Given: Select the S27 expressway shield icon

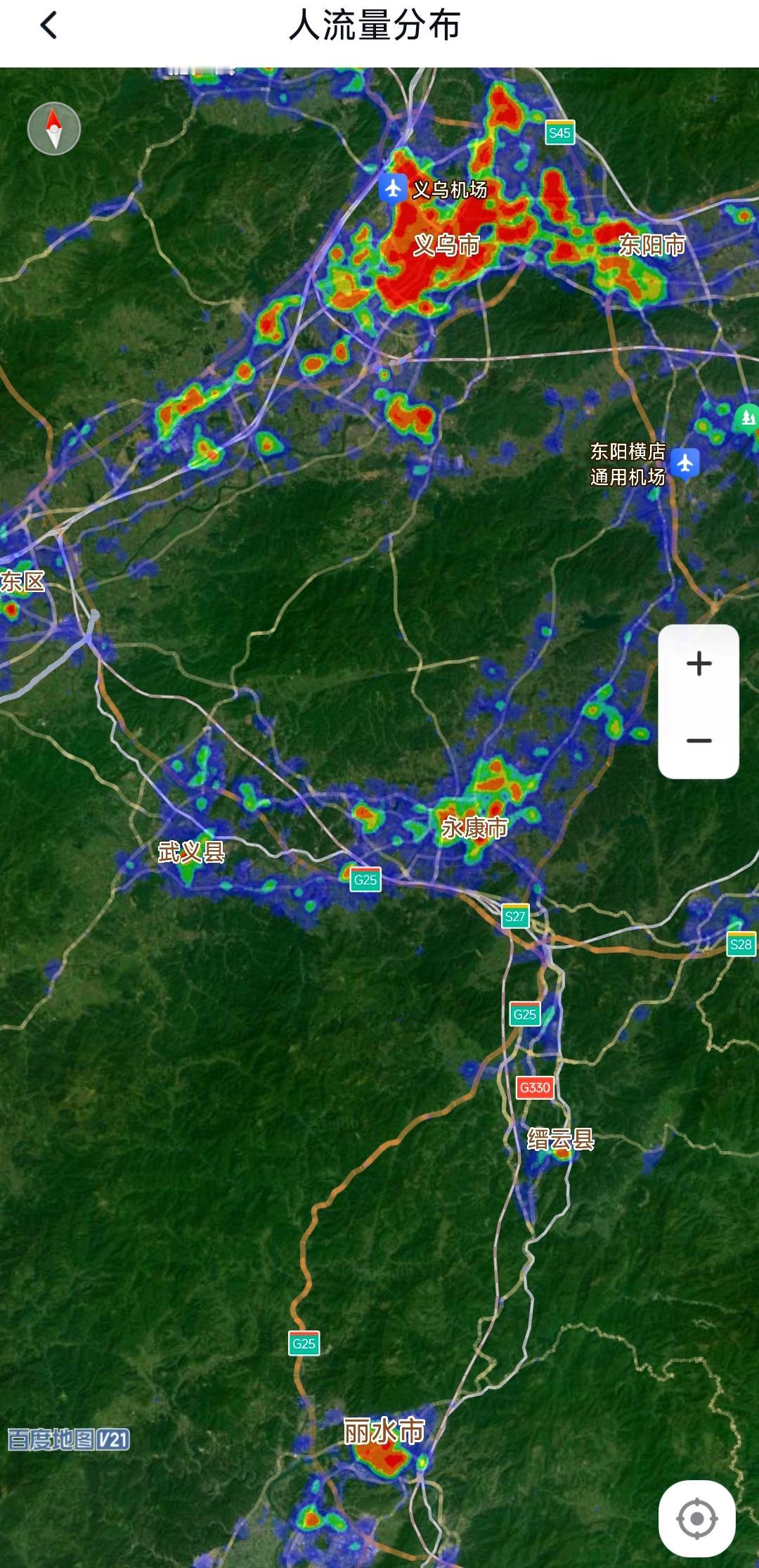Looking at the screenshot, I should pyautogui.click(x=515, y=917).
